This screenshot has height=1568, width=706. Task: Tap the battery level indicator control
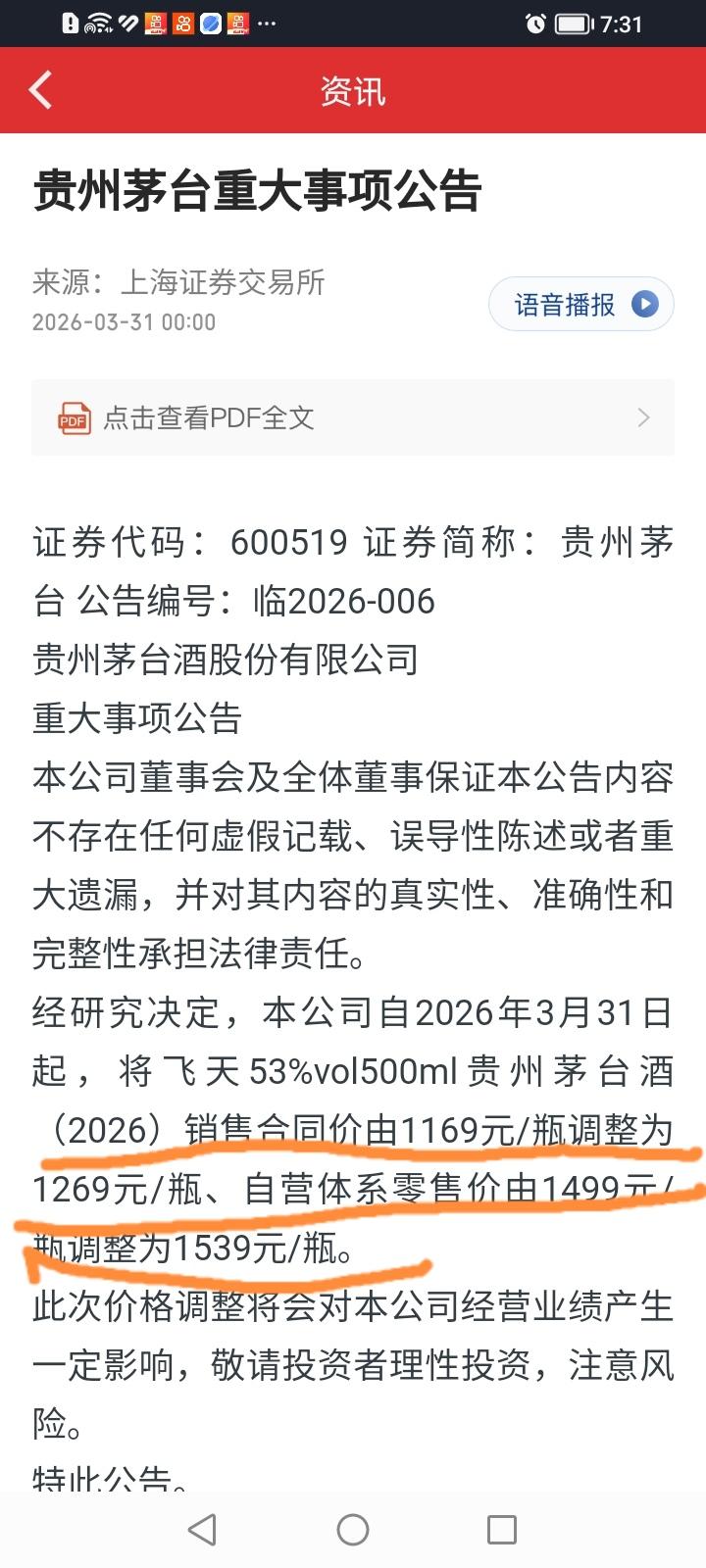click(573, 23)
